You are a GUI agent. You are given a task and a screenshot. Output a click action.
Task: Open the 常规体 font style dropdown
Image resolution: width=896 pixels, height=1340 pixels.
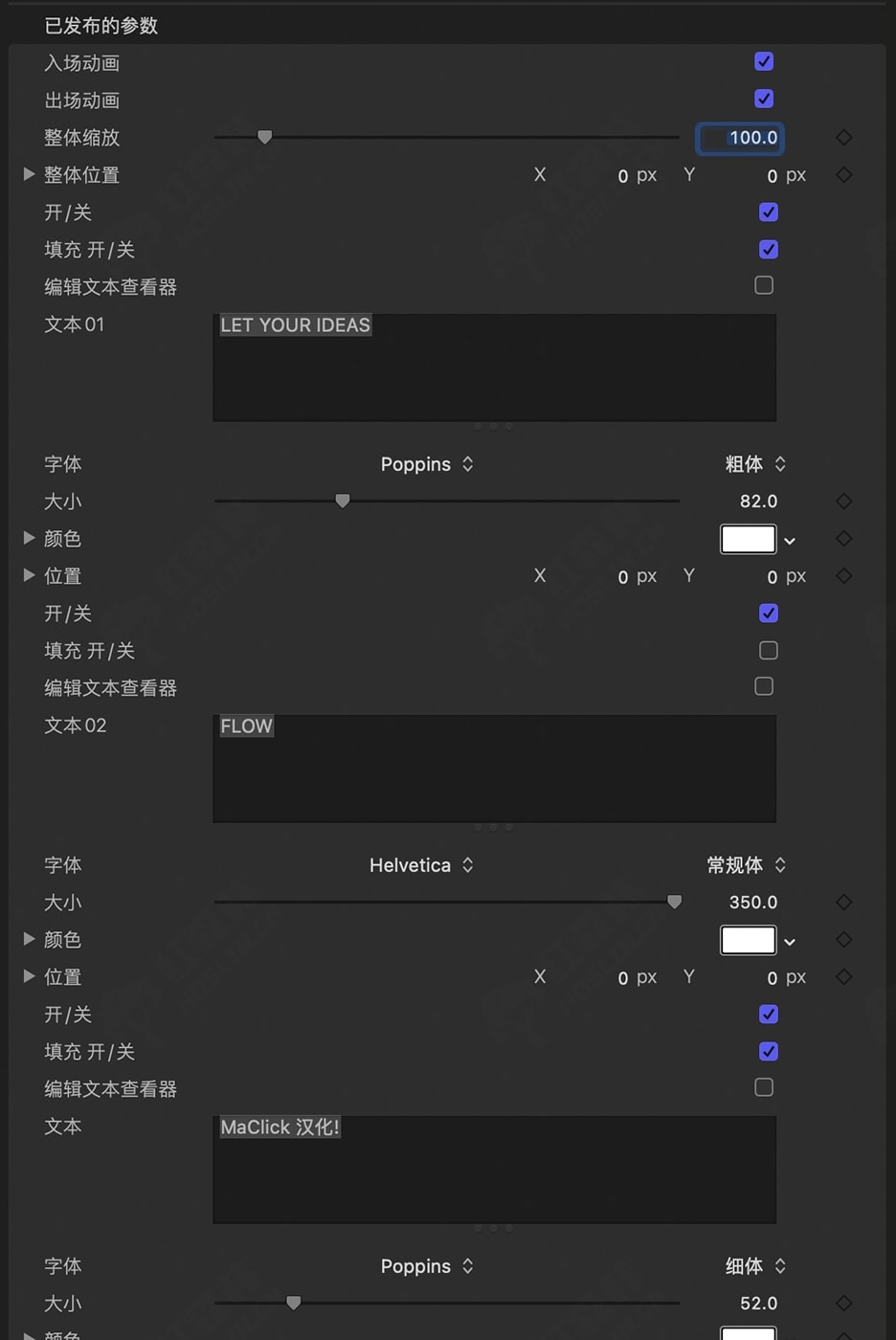[x=747, y=865]
